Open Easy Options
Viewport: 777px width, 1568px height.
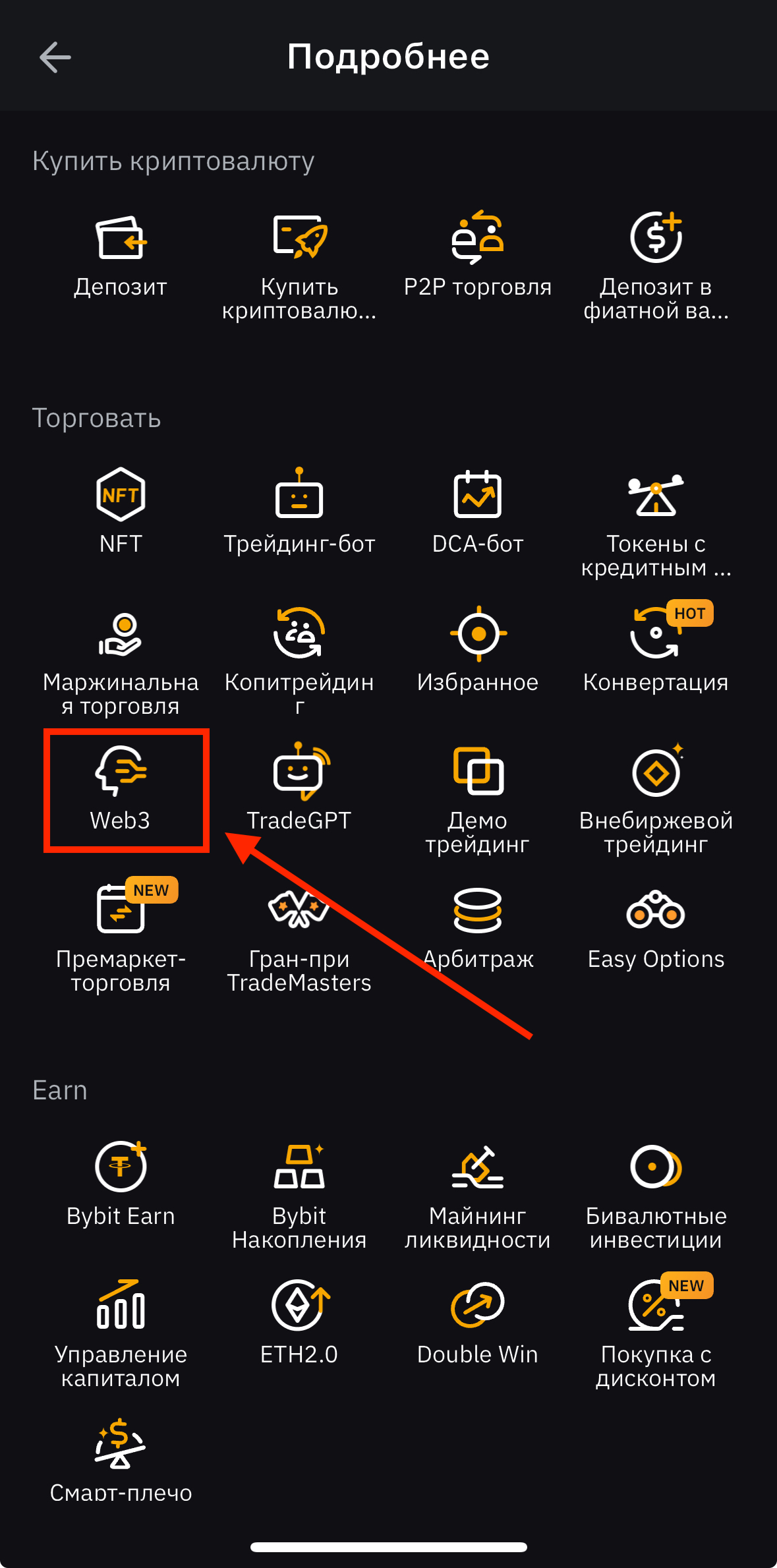[x=656, y=929]
